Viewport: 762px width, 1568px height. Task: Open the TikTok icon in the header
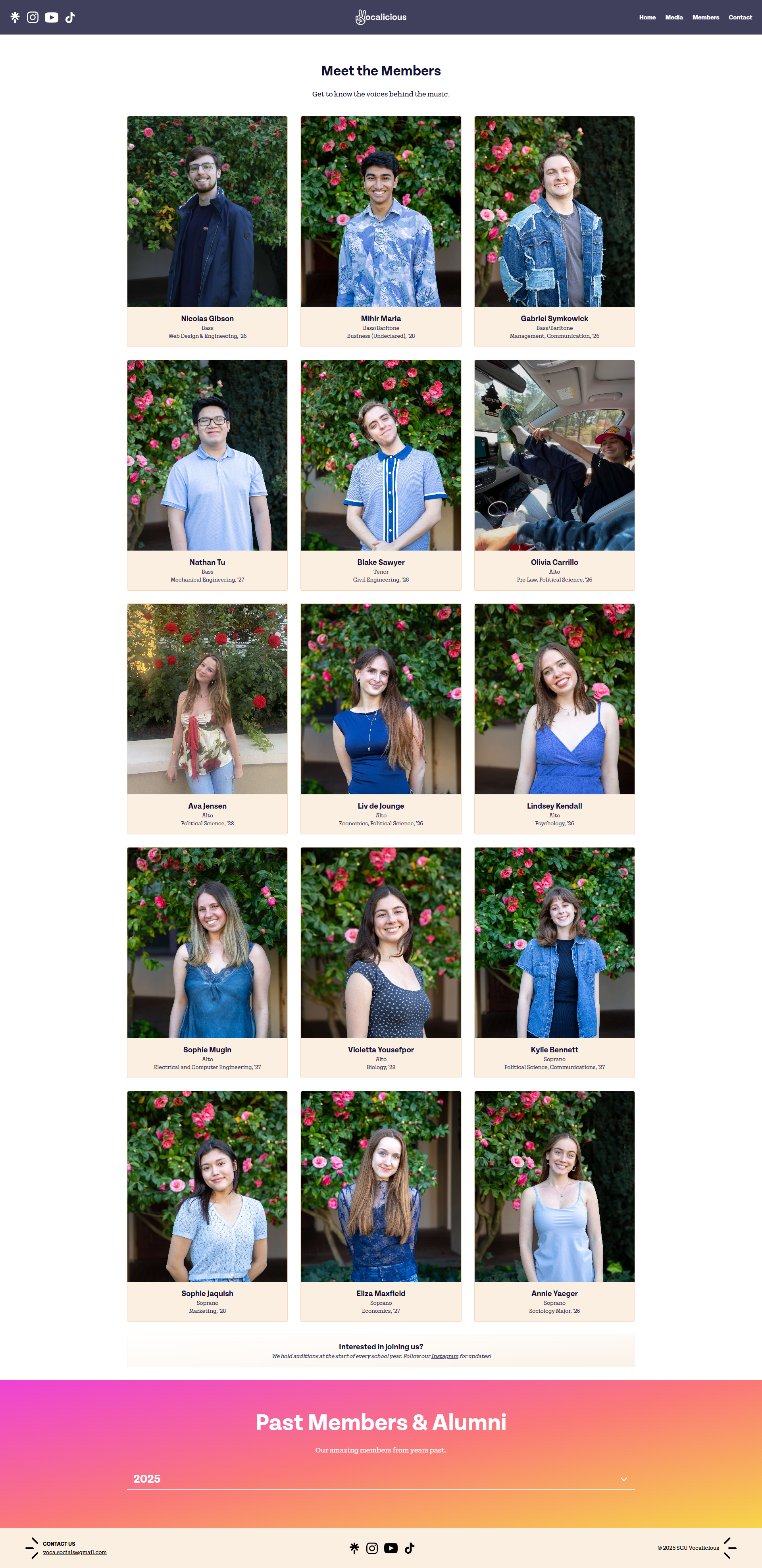tap(71, 17)
